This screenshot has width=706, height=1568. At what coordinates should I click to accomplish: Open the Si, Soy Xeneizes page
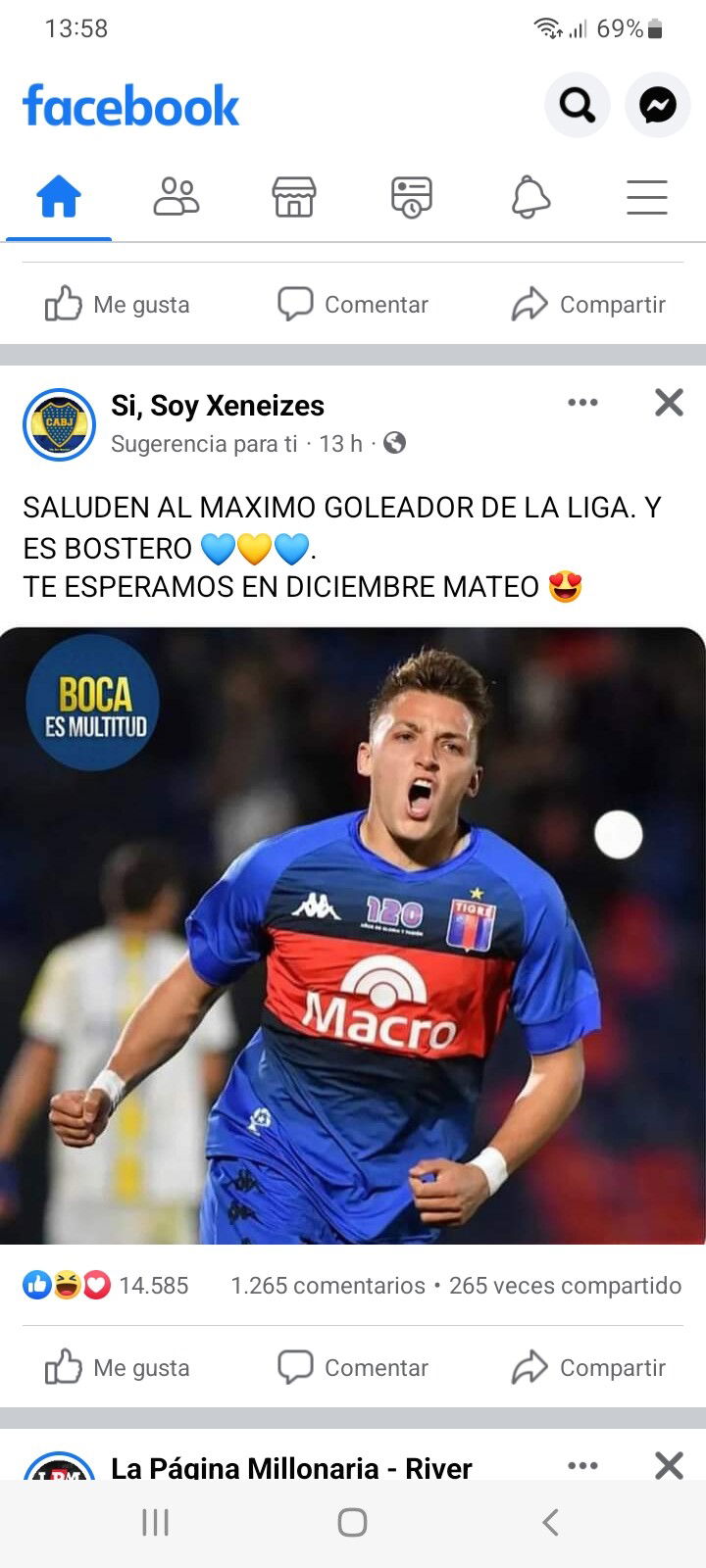218,406
